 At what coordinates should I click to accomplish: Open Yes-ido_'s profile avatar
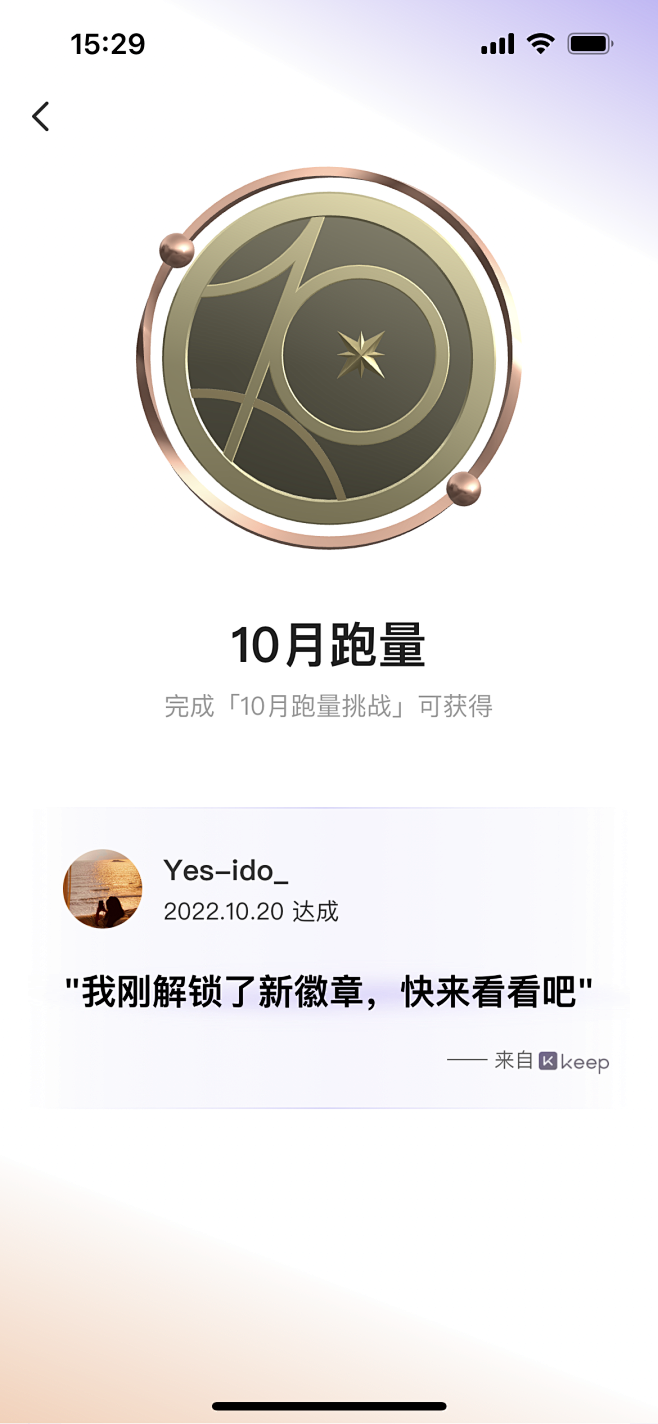(x=103, y=888)
